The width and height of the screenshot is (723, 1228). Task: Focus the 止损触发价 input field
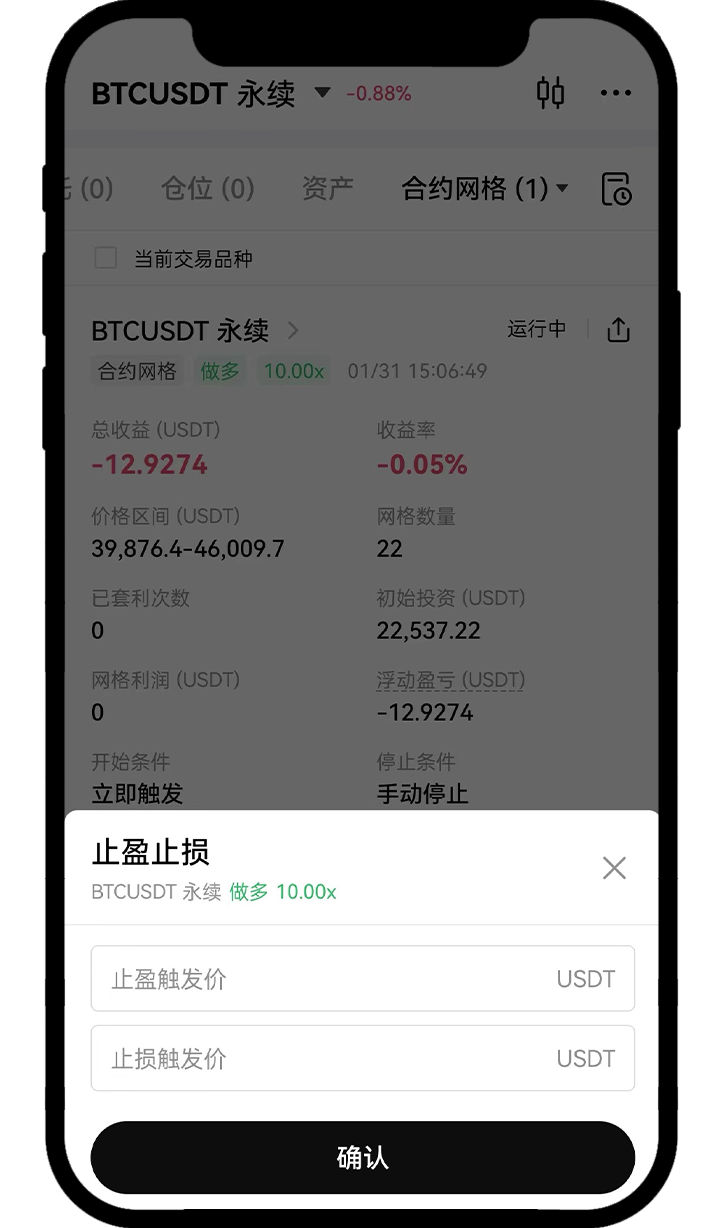330,1058
